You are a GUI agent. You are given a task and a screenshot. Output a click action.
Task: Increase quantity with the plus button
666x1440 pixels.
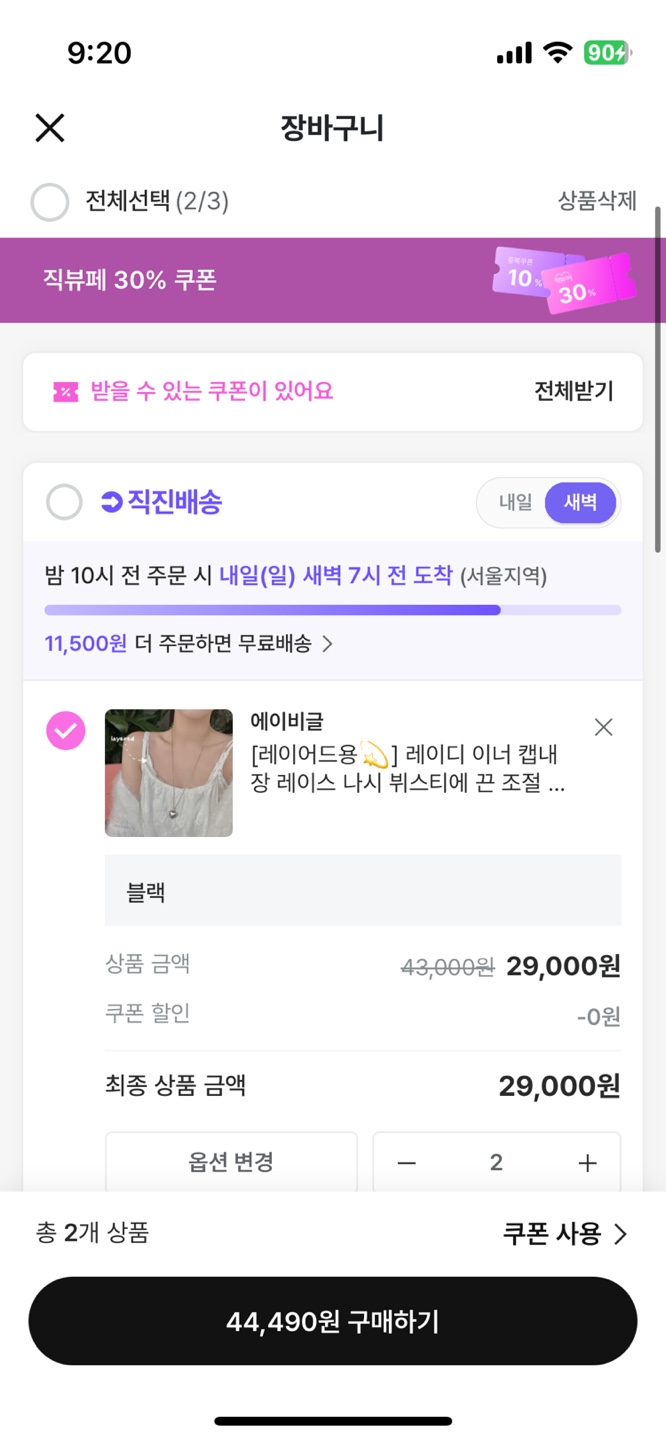587,1162
